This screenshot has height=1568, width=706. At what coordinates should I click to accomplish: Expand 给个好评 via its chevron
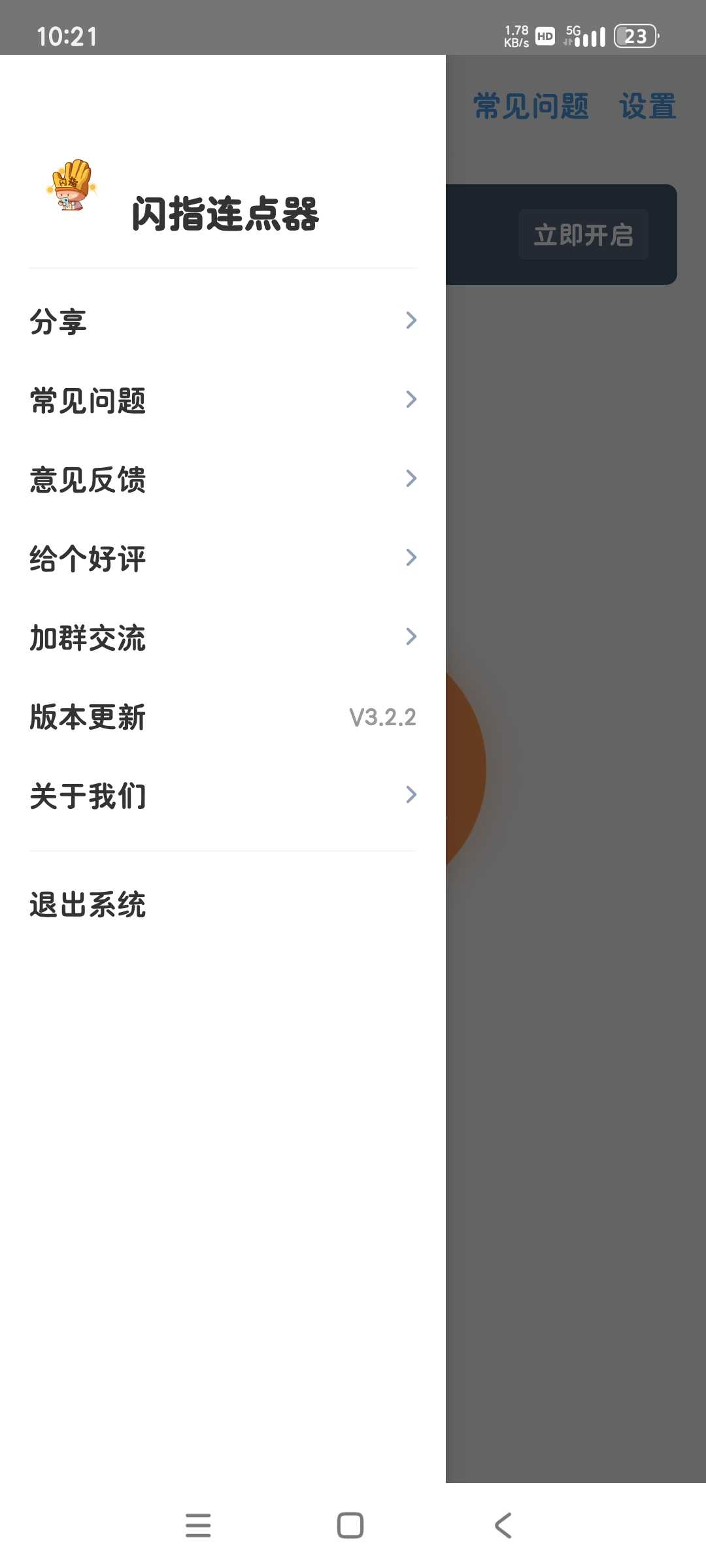point(411,557)
